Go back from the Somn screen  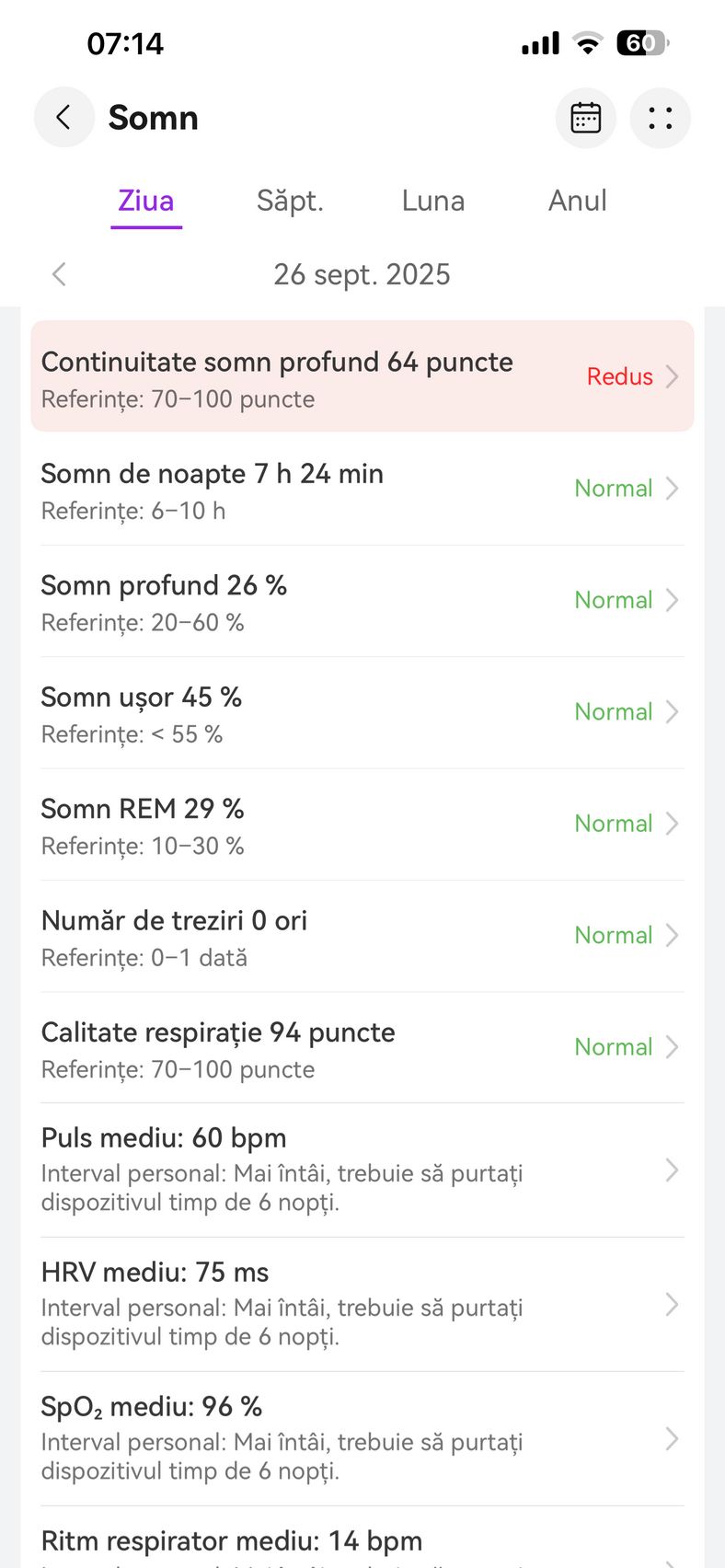(x=63, y=118)
